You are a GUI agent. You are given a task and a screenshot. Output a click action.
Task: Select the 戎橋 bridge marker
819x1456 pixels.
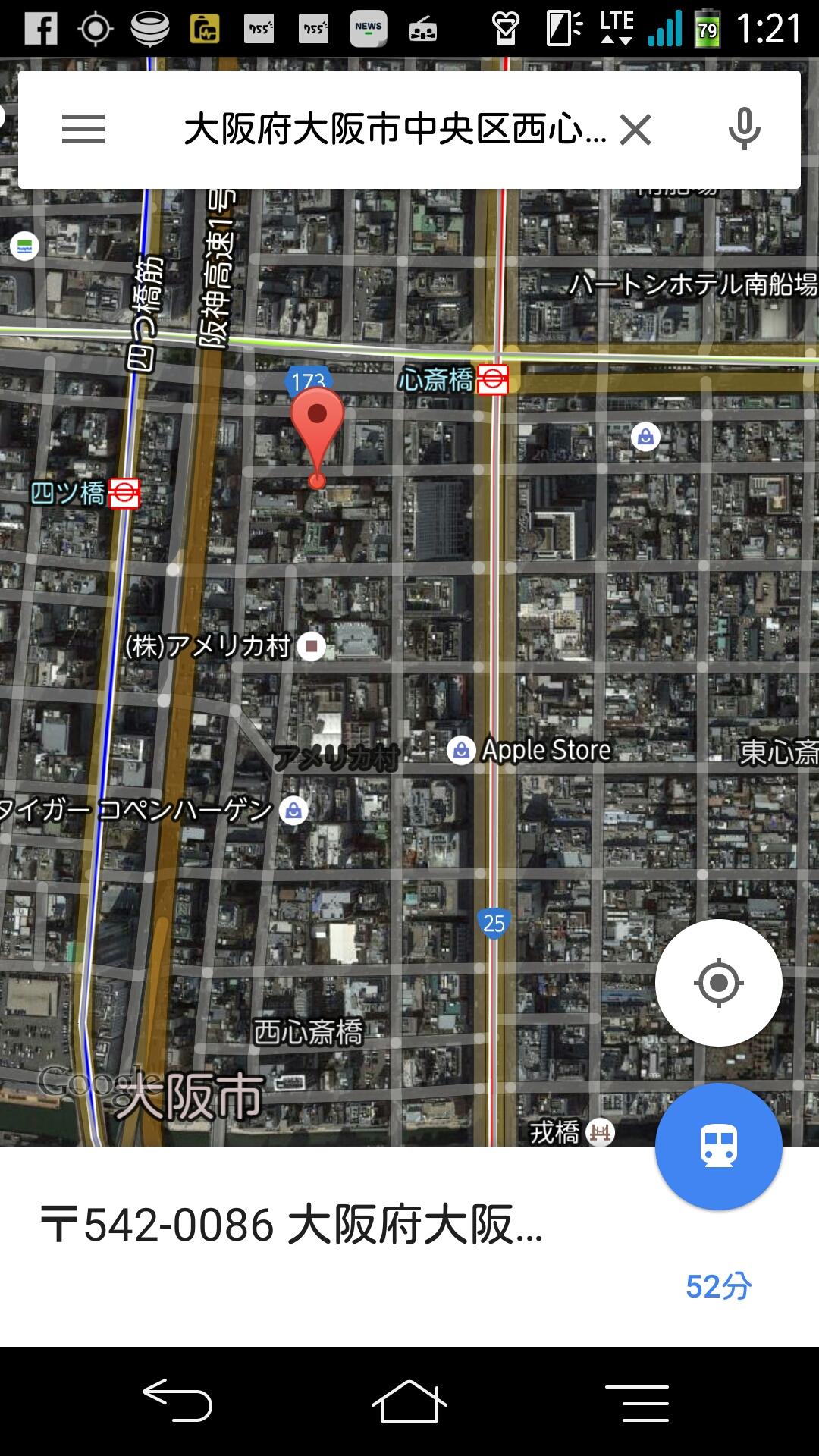[x=600, y=1132]
